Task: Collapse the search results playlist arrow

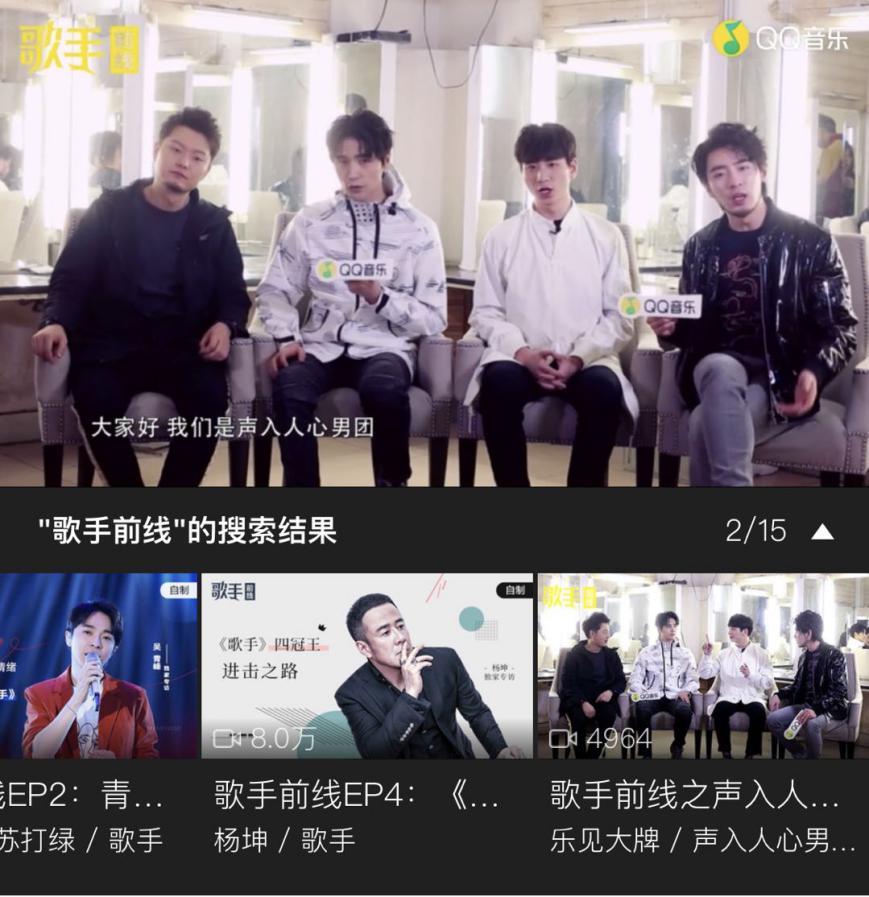Action: pyautogui.click(x=822, y=532)
